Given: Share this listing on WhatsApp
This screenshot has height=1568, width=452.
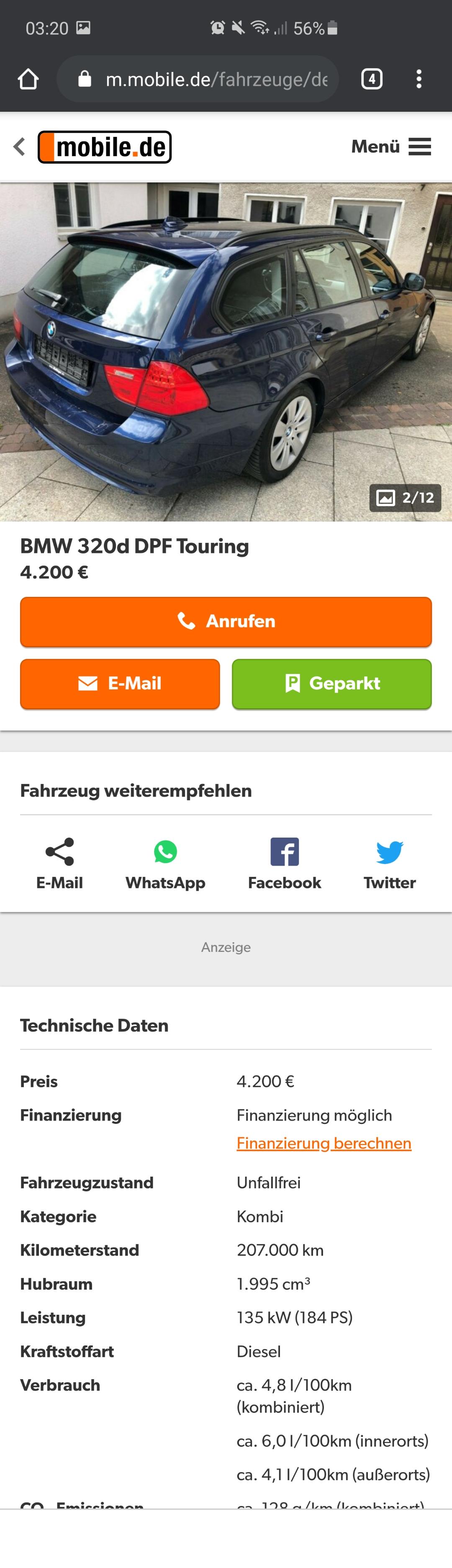Looking at the screenshot, I should pos(165,863).
